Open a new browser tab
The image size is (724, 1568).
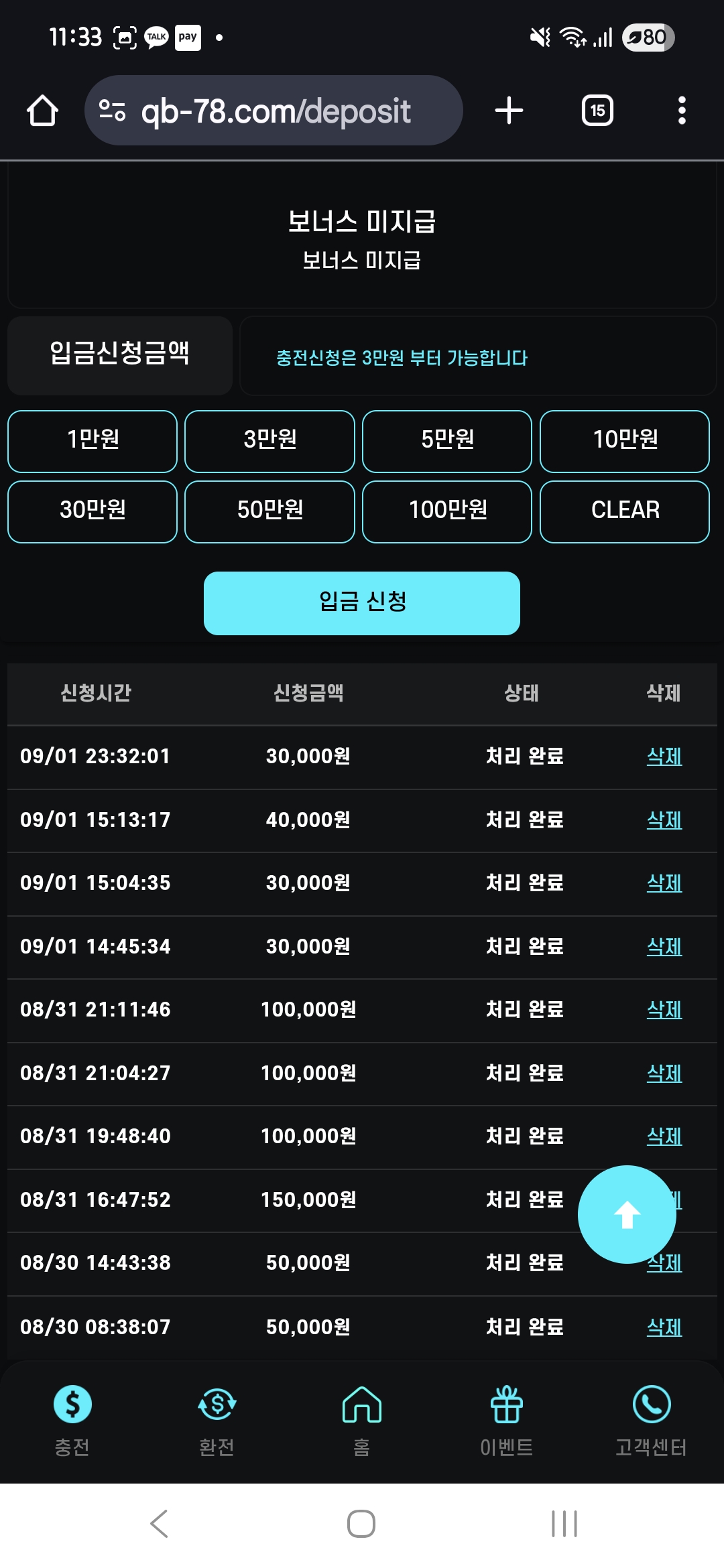coord(509,111)
